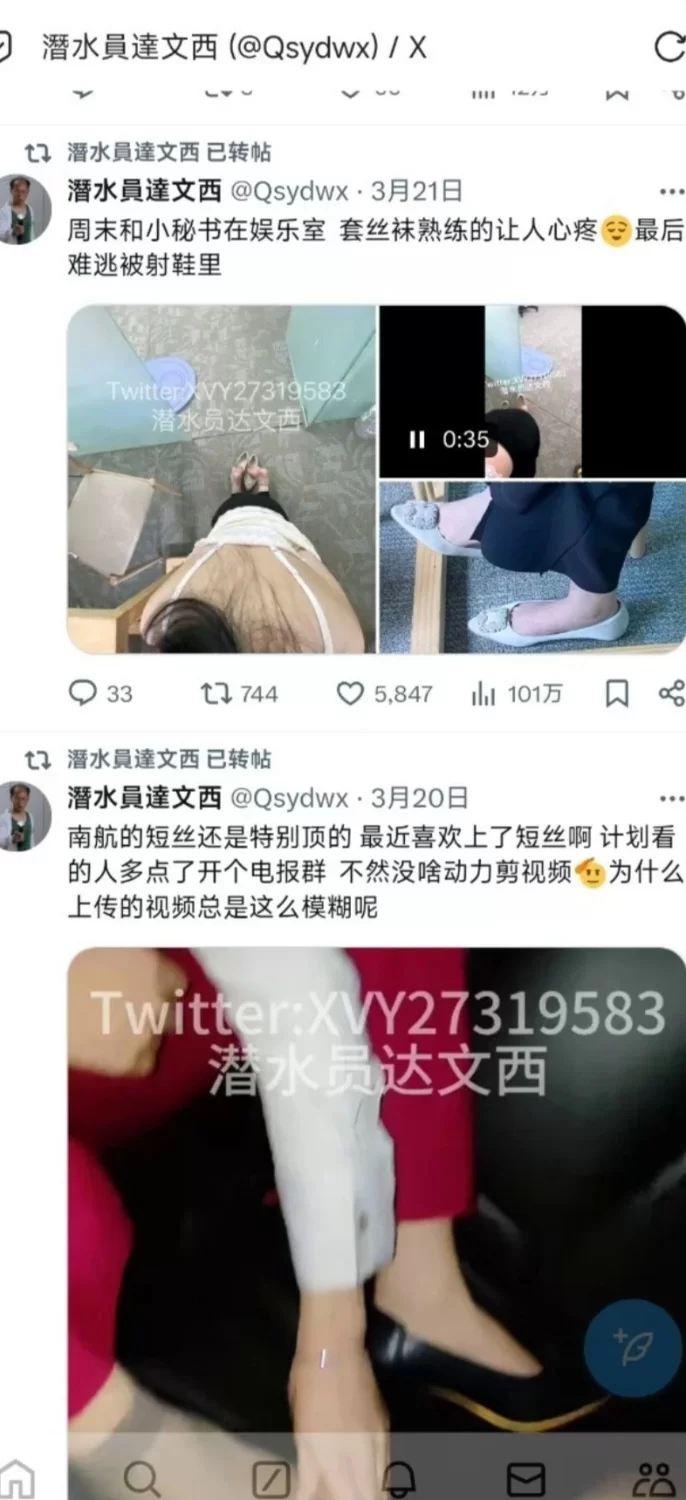Go to the Home tab
The height and width of the screenshot is (1500, 686).
click(15, 1479)
